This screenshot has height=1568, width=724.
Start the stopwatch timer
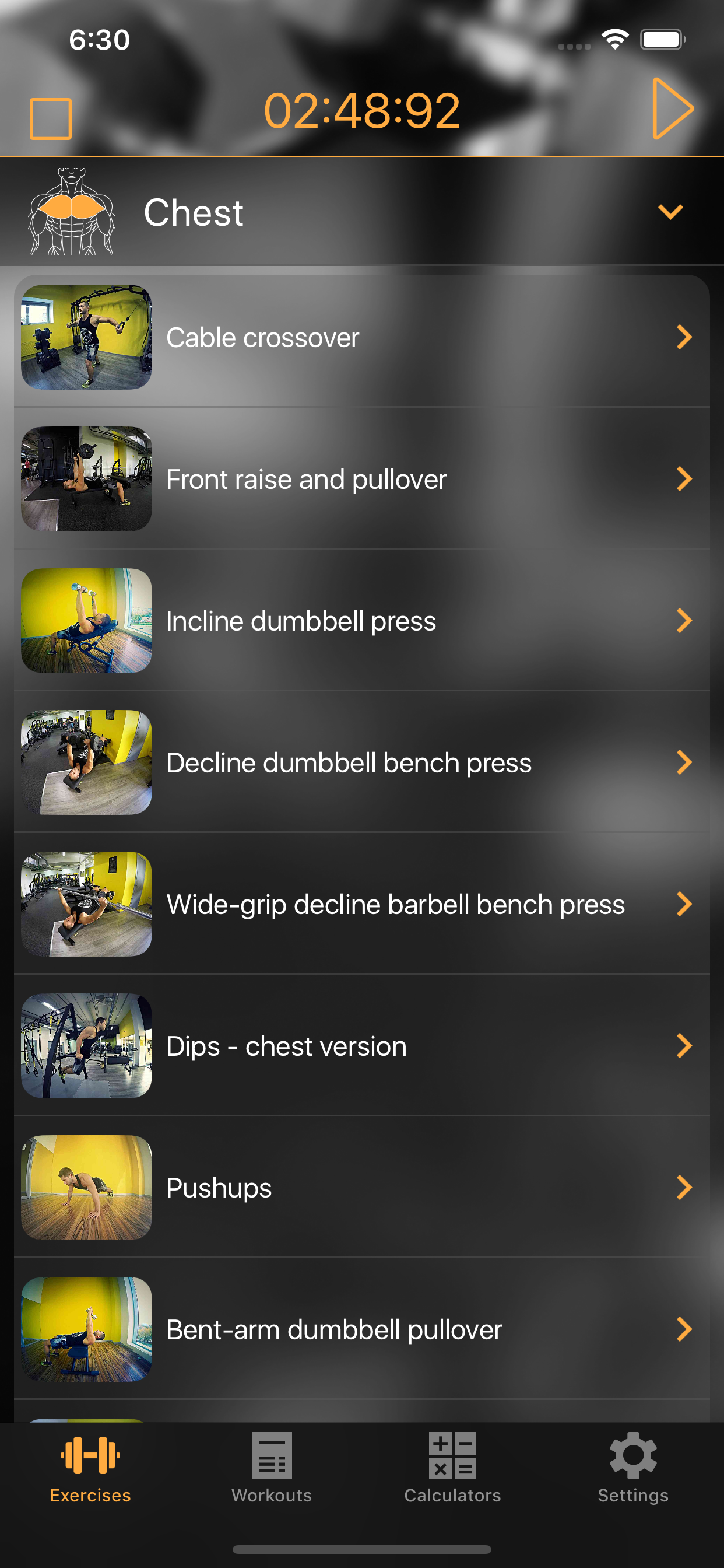(x=673, y=109)
